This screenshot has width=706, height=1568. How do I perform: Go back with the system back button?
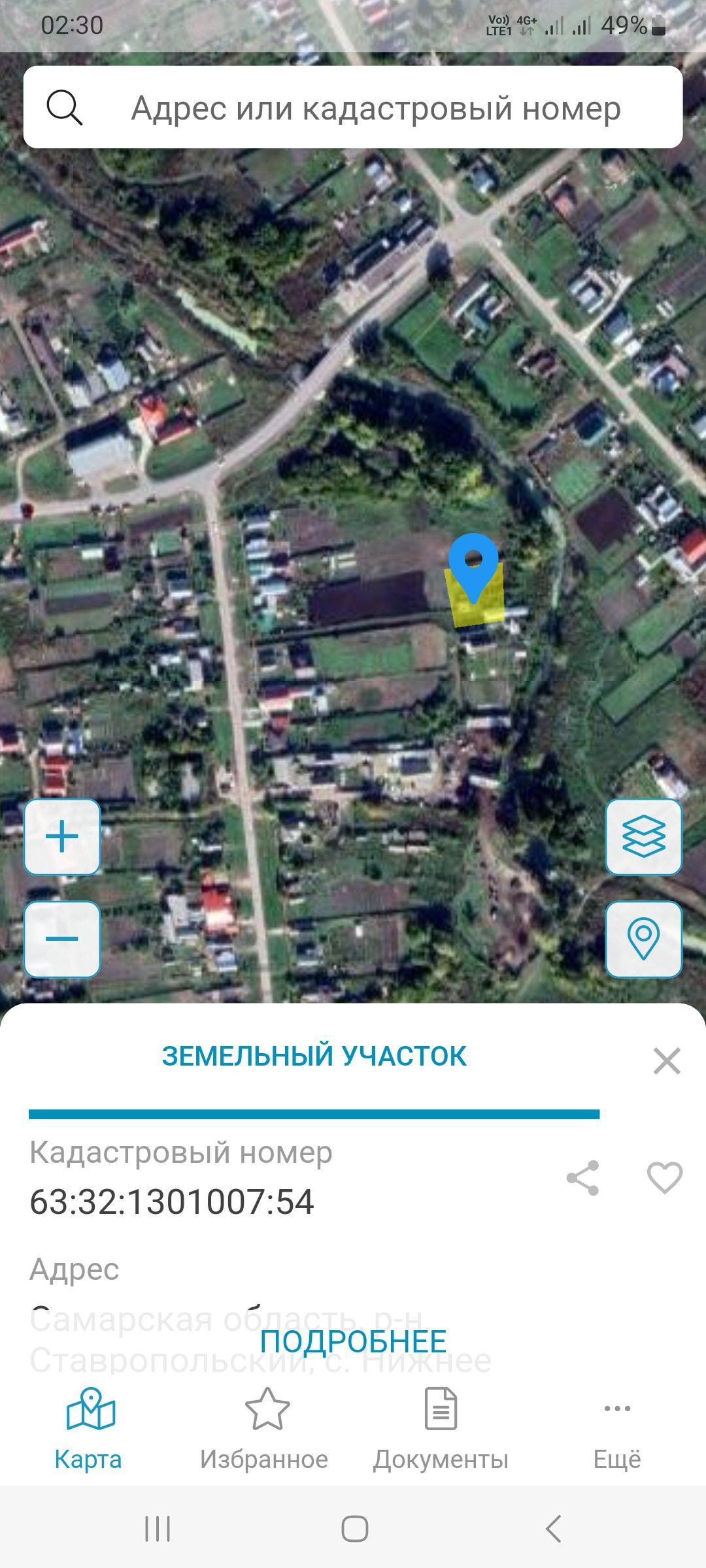tap(553, 1529)
